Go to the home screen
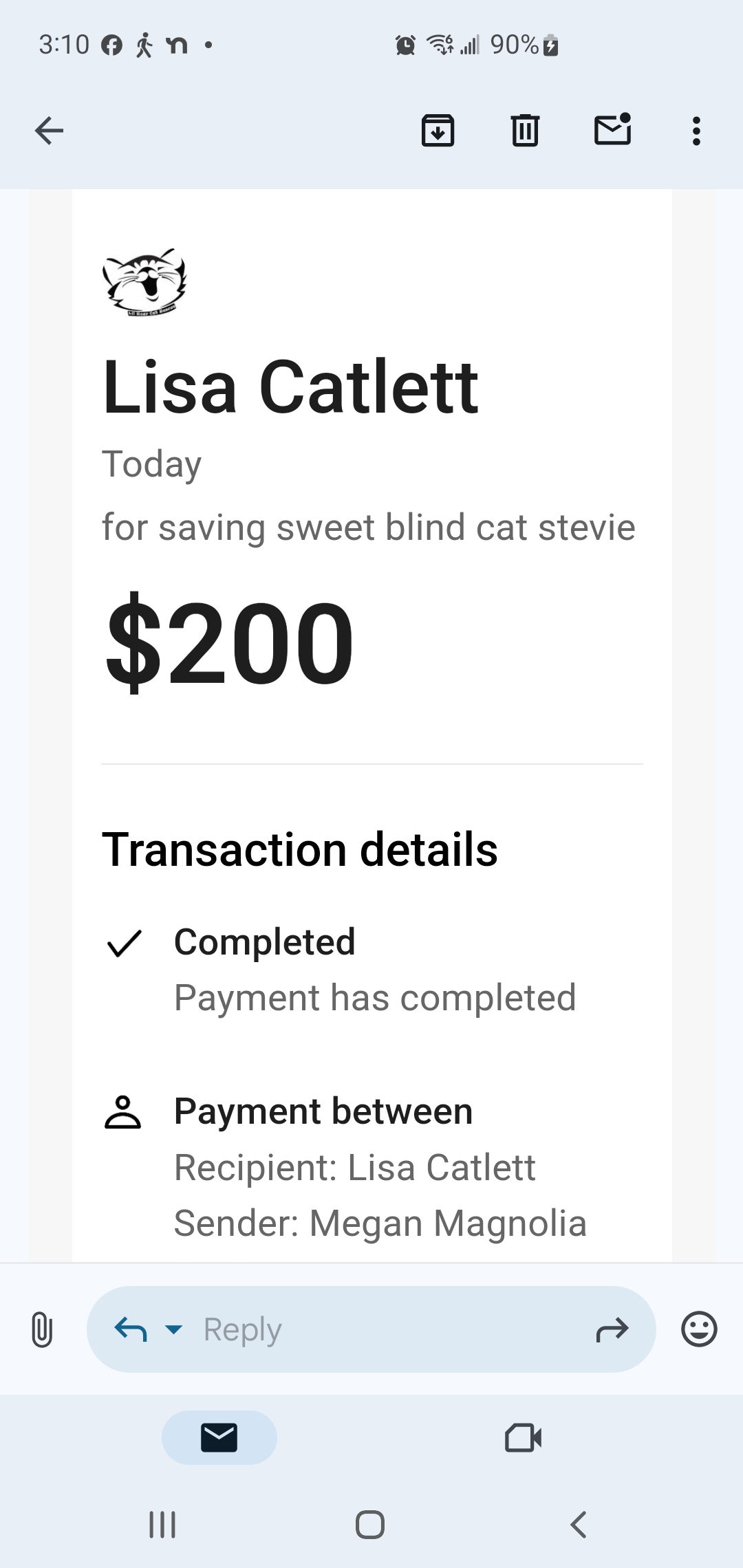The image size is (743, 1568). point(370,1525)
